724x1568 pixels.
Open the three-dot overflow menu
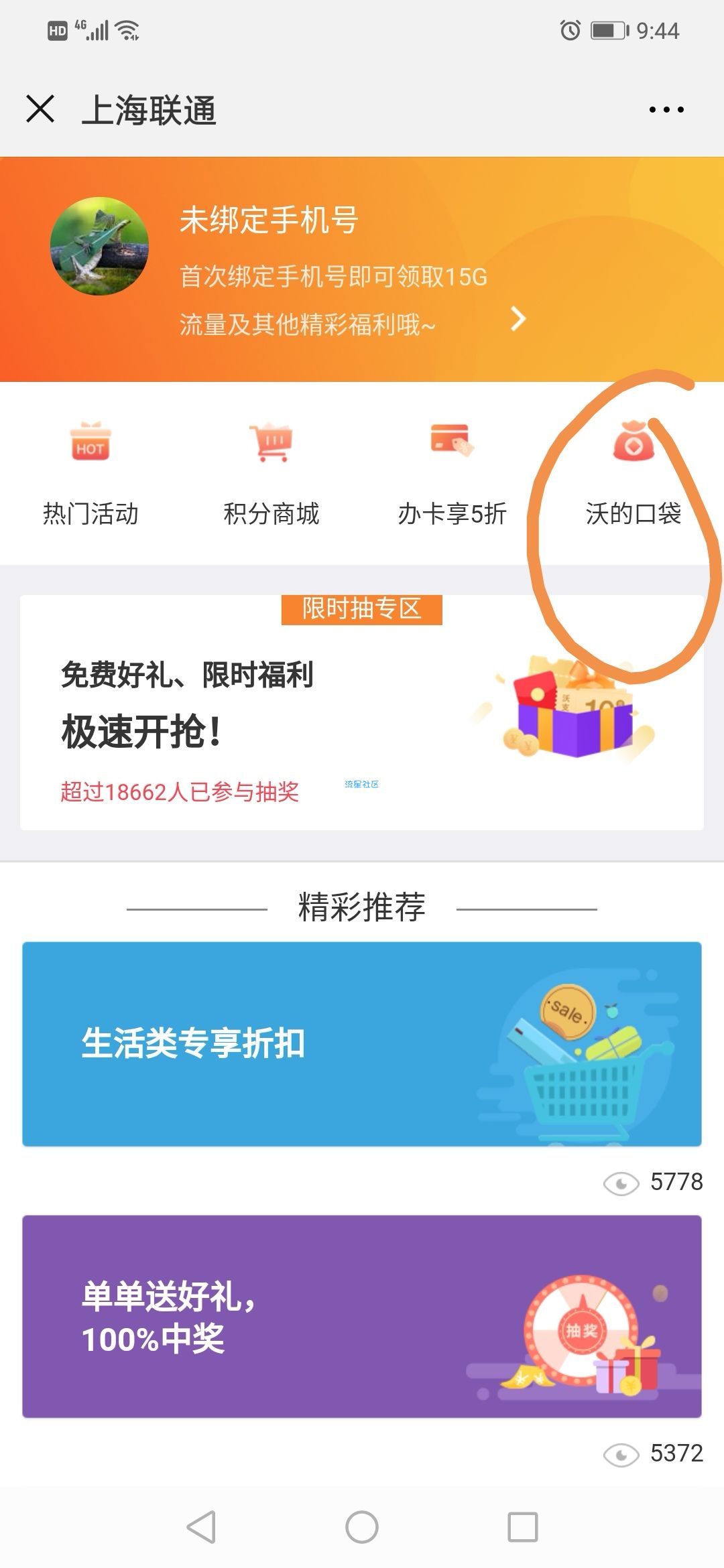[x=666, y=109]
